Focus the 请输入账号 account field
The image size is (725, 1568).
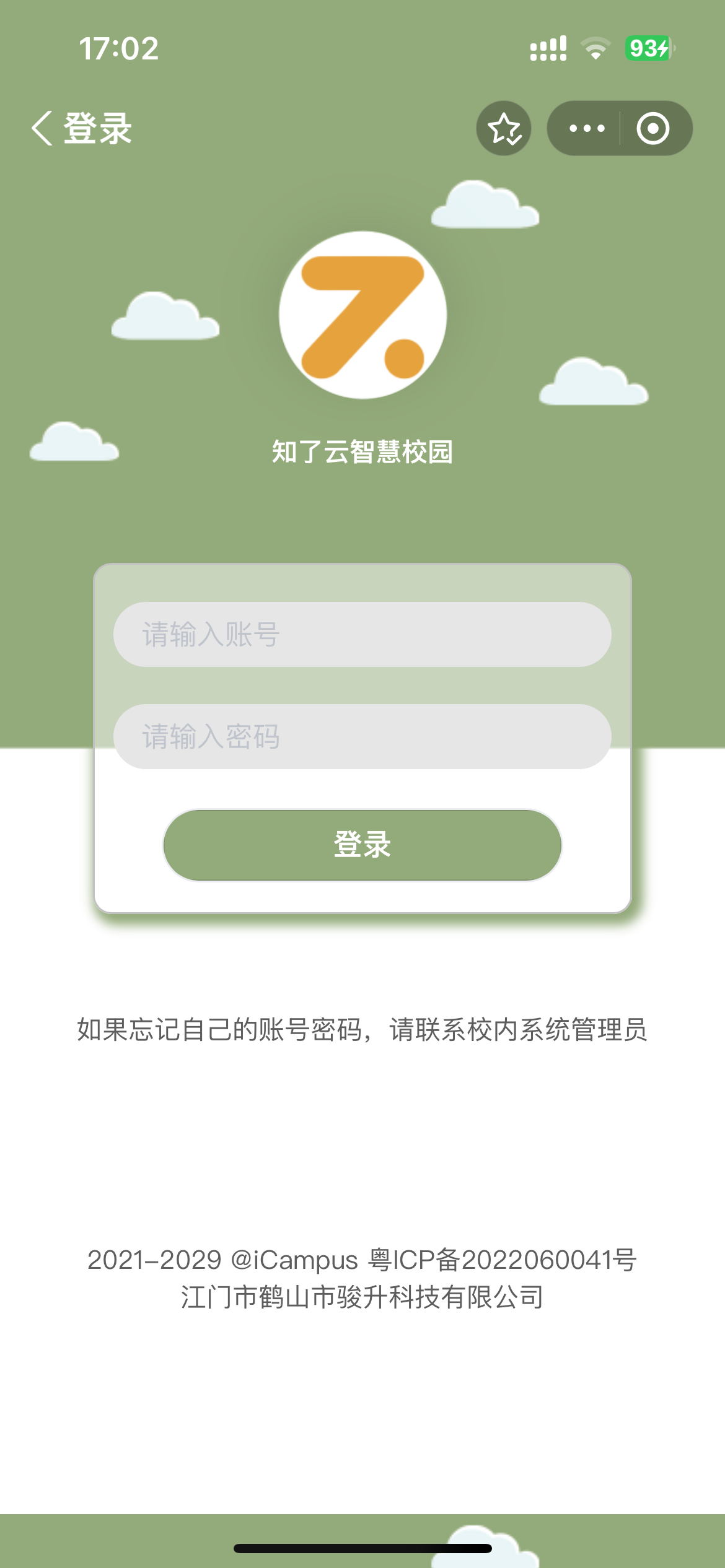362,634
